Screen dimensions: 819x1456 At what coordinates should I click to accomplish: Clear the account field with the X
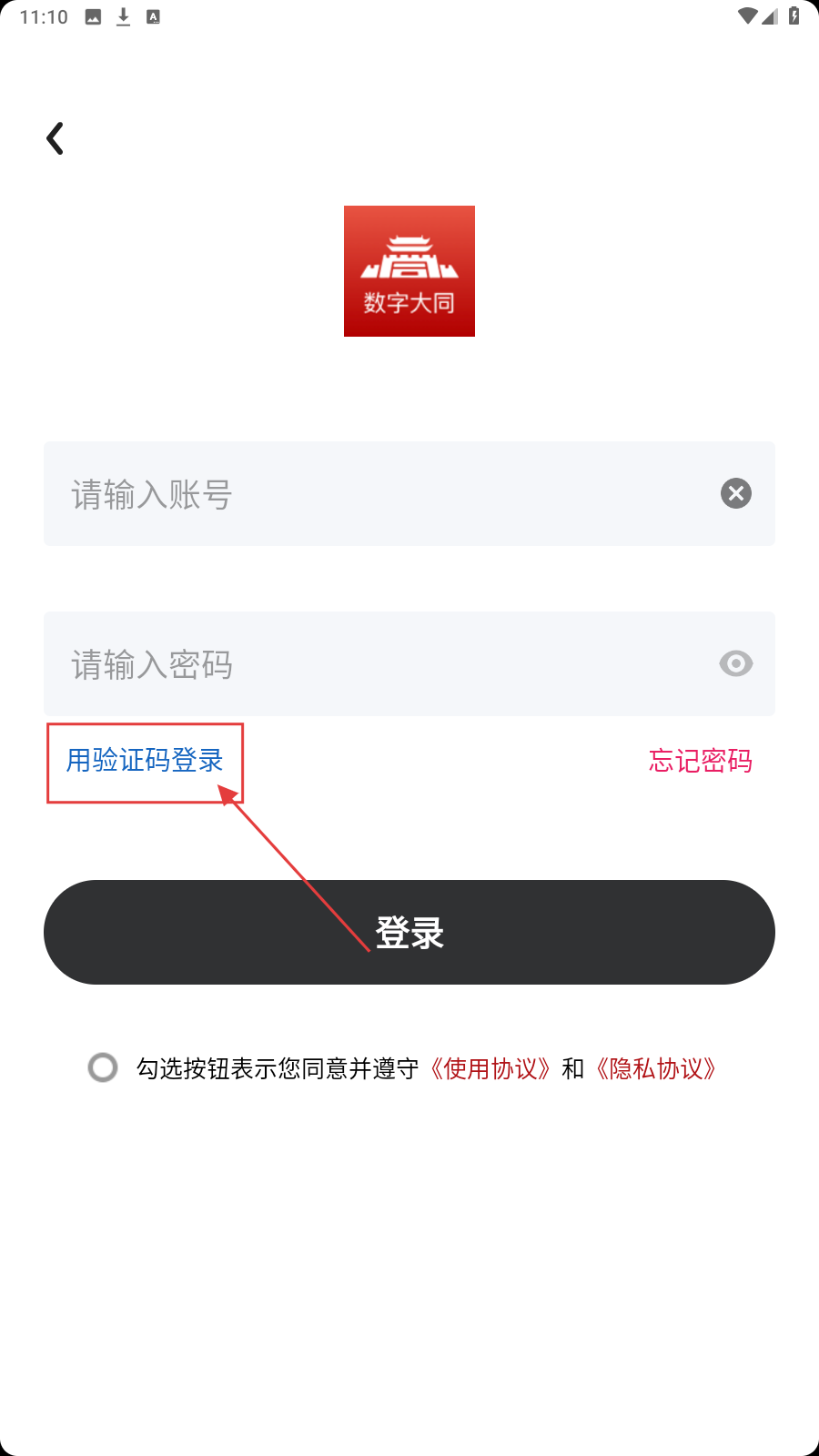(x=735, y=493)
